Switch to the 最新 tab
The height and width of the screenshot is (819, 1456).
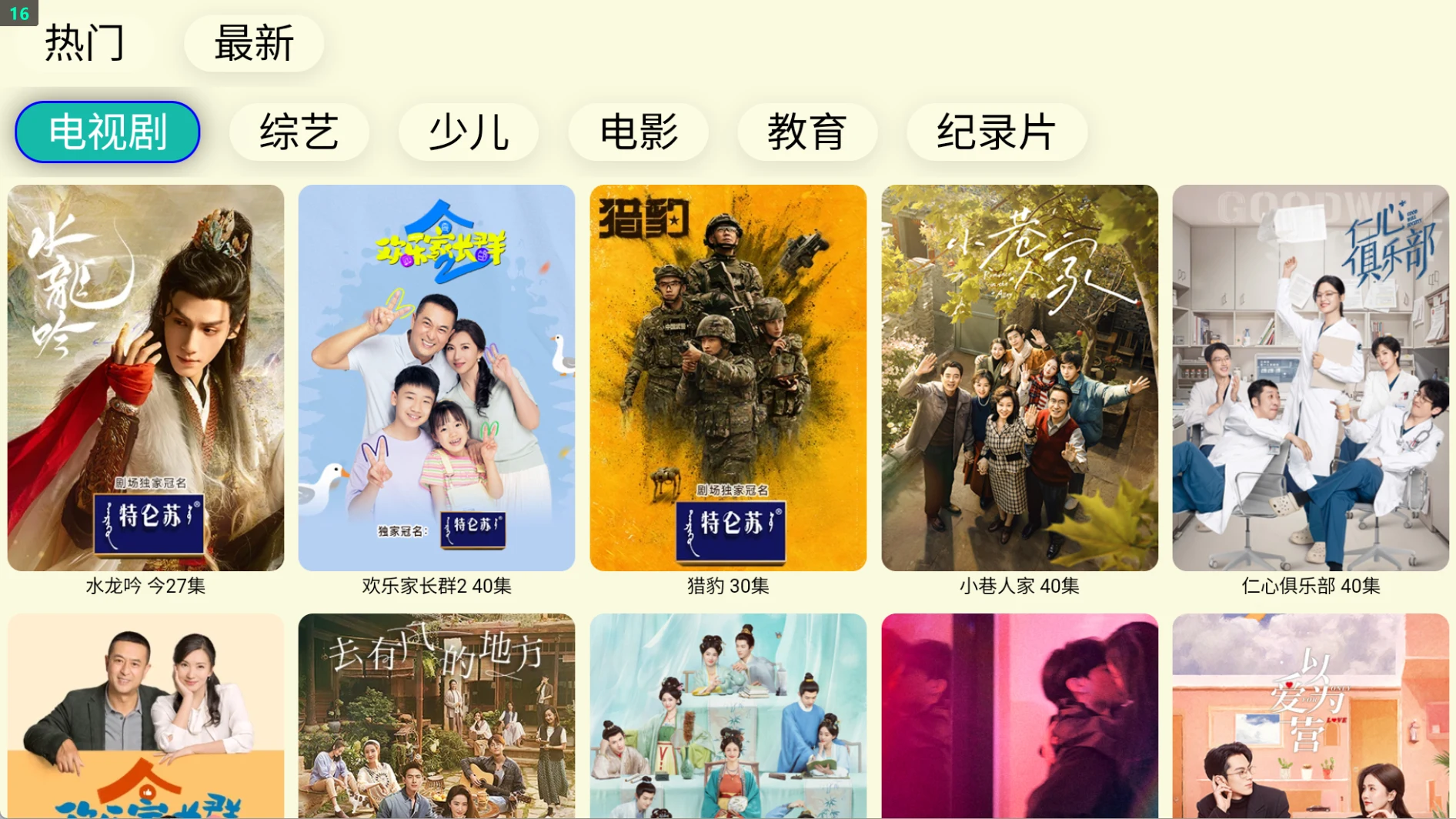pyautogui.click(x=253, y=43)
